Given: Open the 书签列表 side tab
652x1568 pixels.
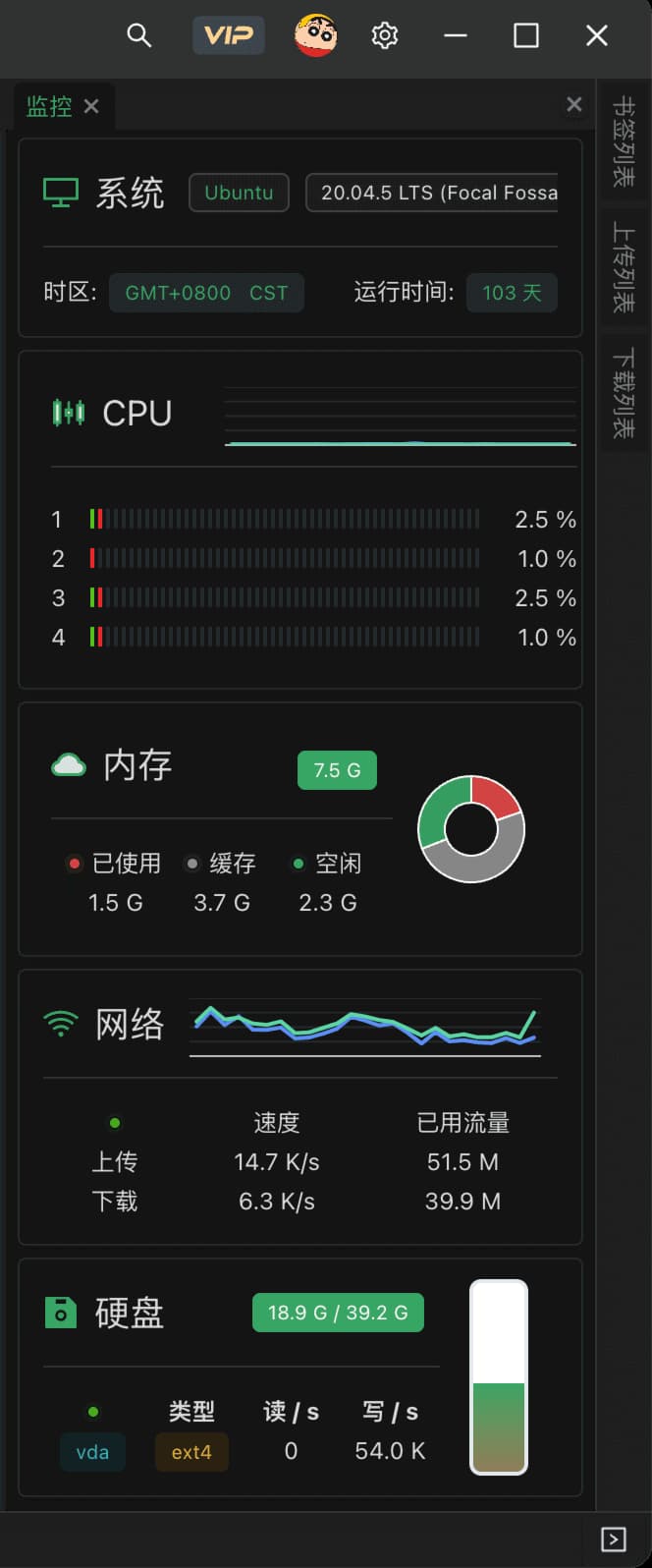Looking at the screenshot, I should pyautogui.click(x=624, y=140).
